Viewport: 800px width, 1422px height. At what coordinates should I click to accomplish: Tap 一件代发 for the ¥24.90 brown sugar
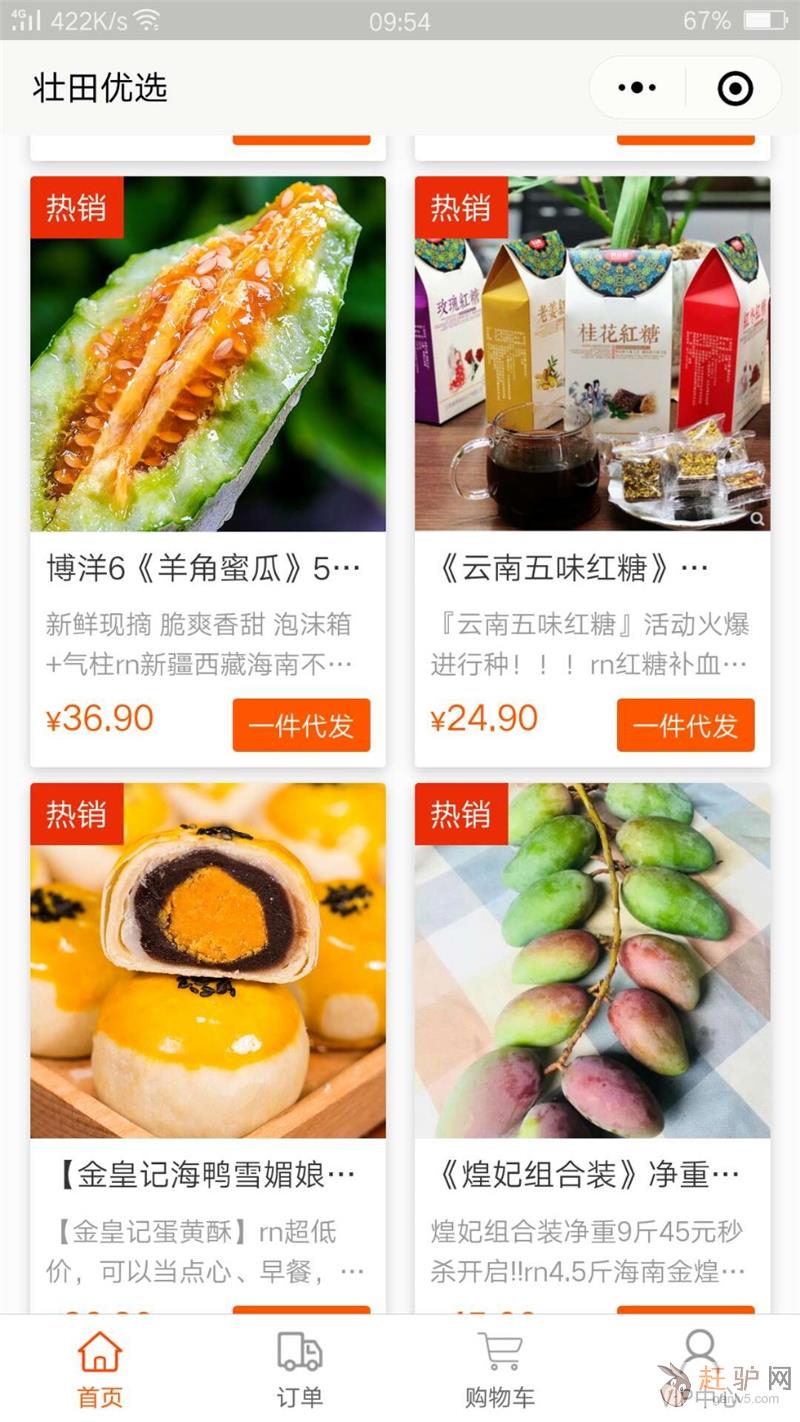tap(685, 725)
